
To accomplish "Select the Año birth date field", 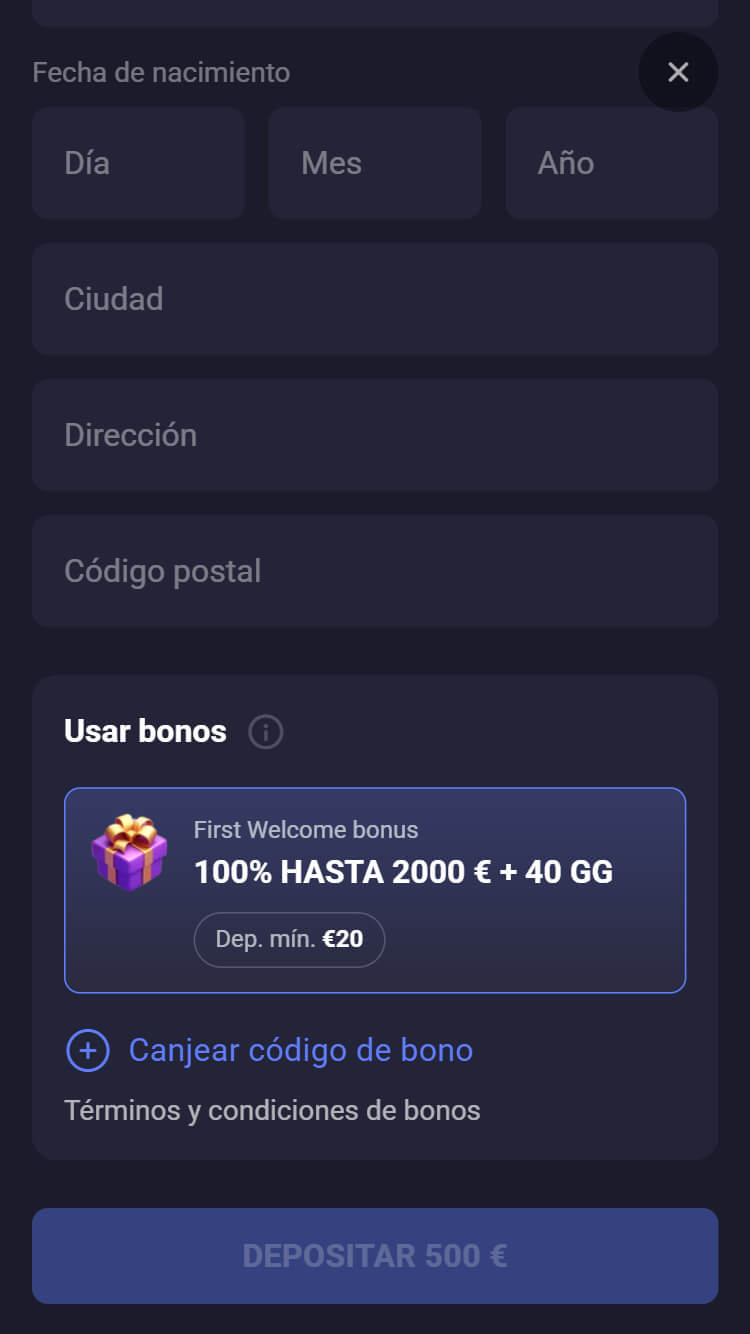I will point(611,163).
